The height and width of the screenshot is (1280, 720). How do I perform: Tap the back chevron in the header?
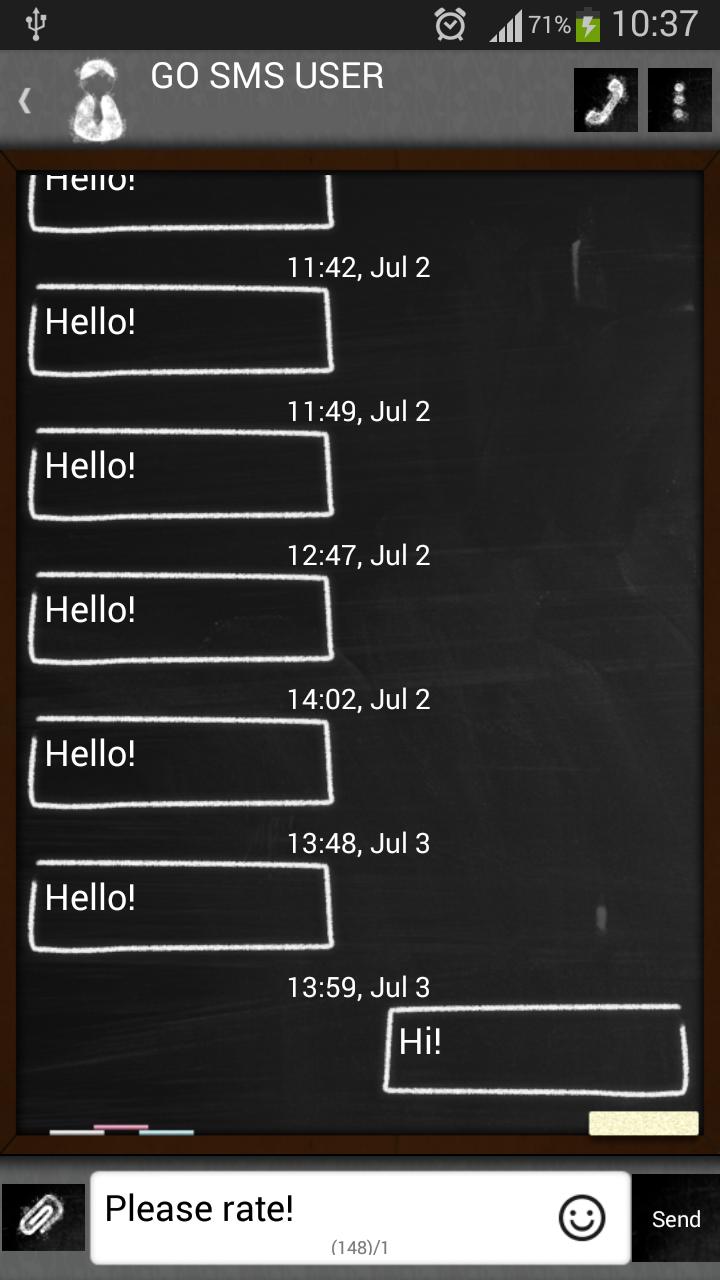tap(22, 99)
